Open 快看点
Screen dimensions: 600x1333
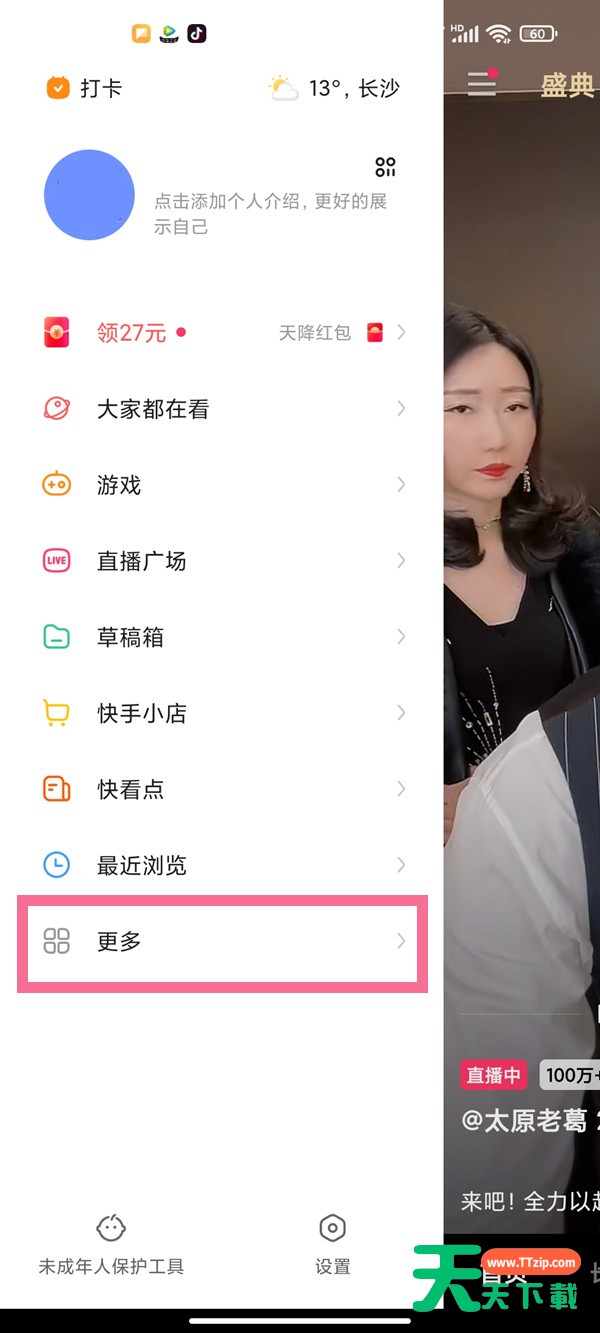(222, 789)
